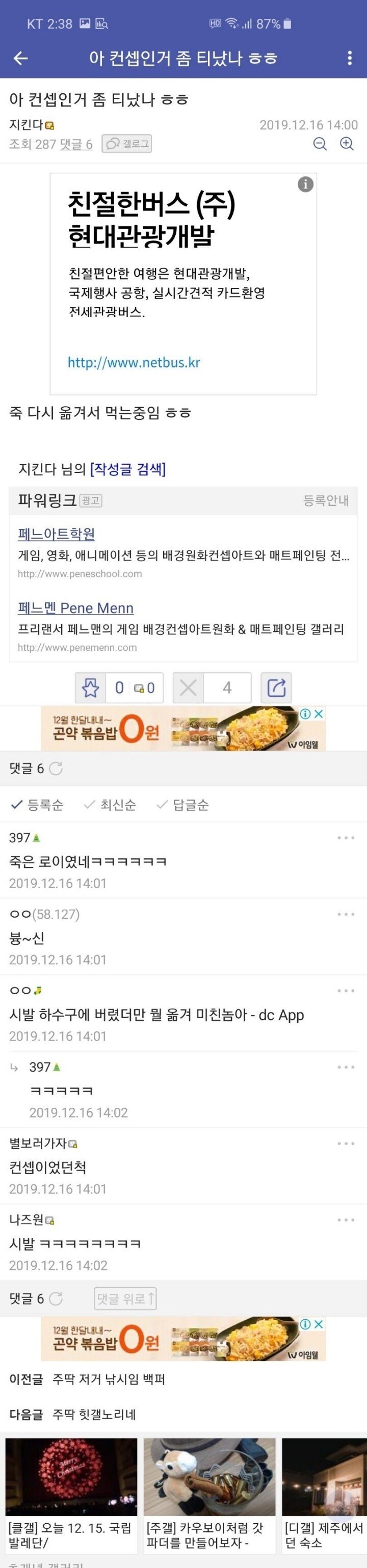367x1568 pixels.
Task: Close the 곤약 볶음밥 banner ad
Action: [x=319, y=713]
